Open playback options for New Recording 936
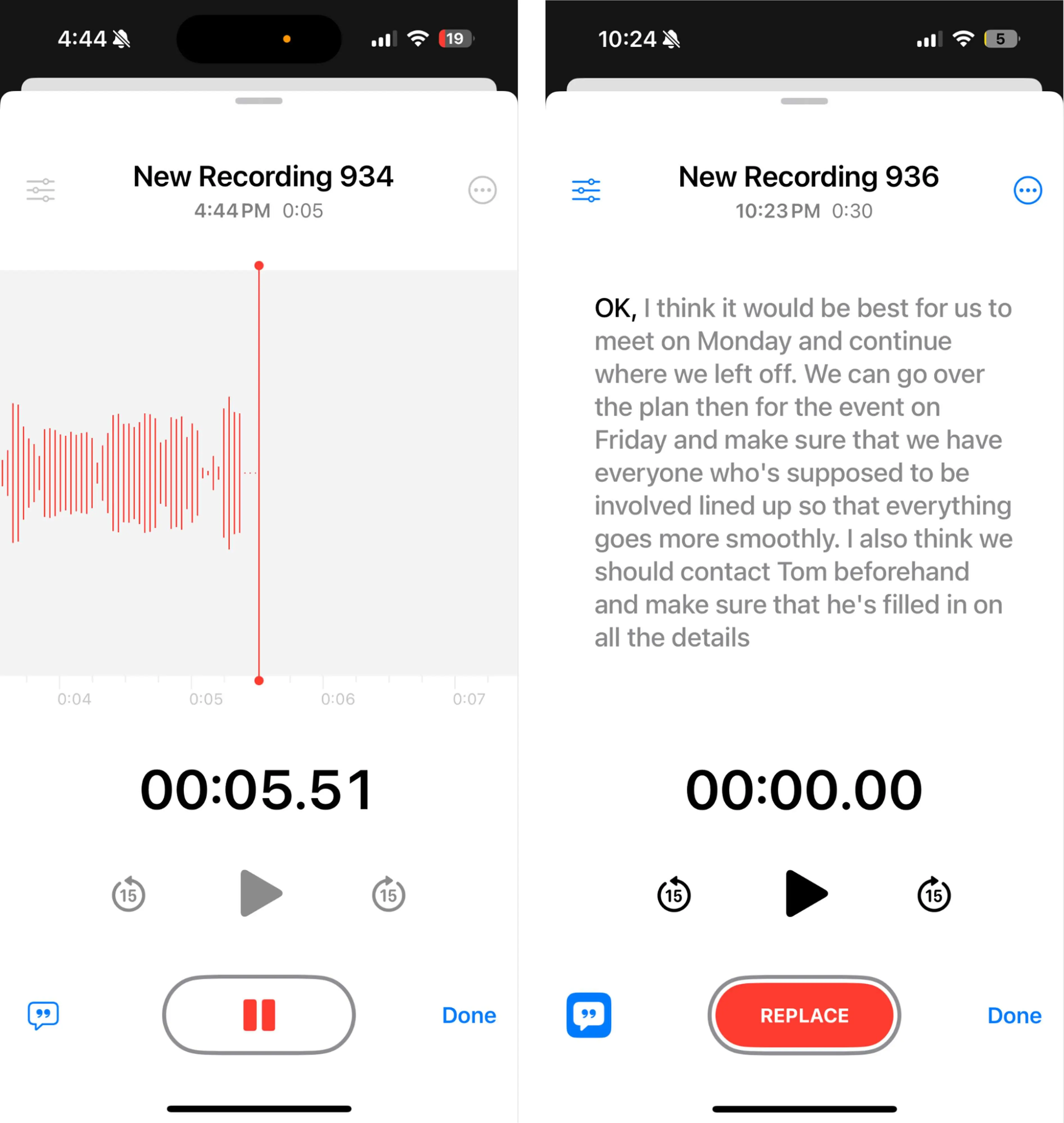Image resolution: width=1064 pixels, height=1123 pixels. click(x=586, y=189)
